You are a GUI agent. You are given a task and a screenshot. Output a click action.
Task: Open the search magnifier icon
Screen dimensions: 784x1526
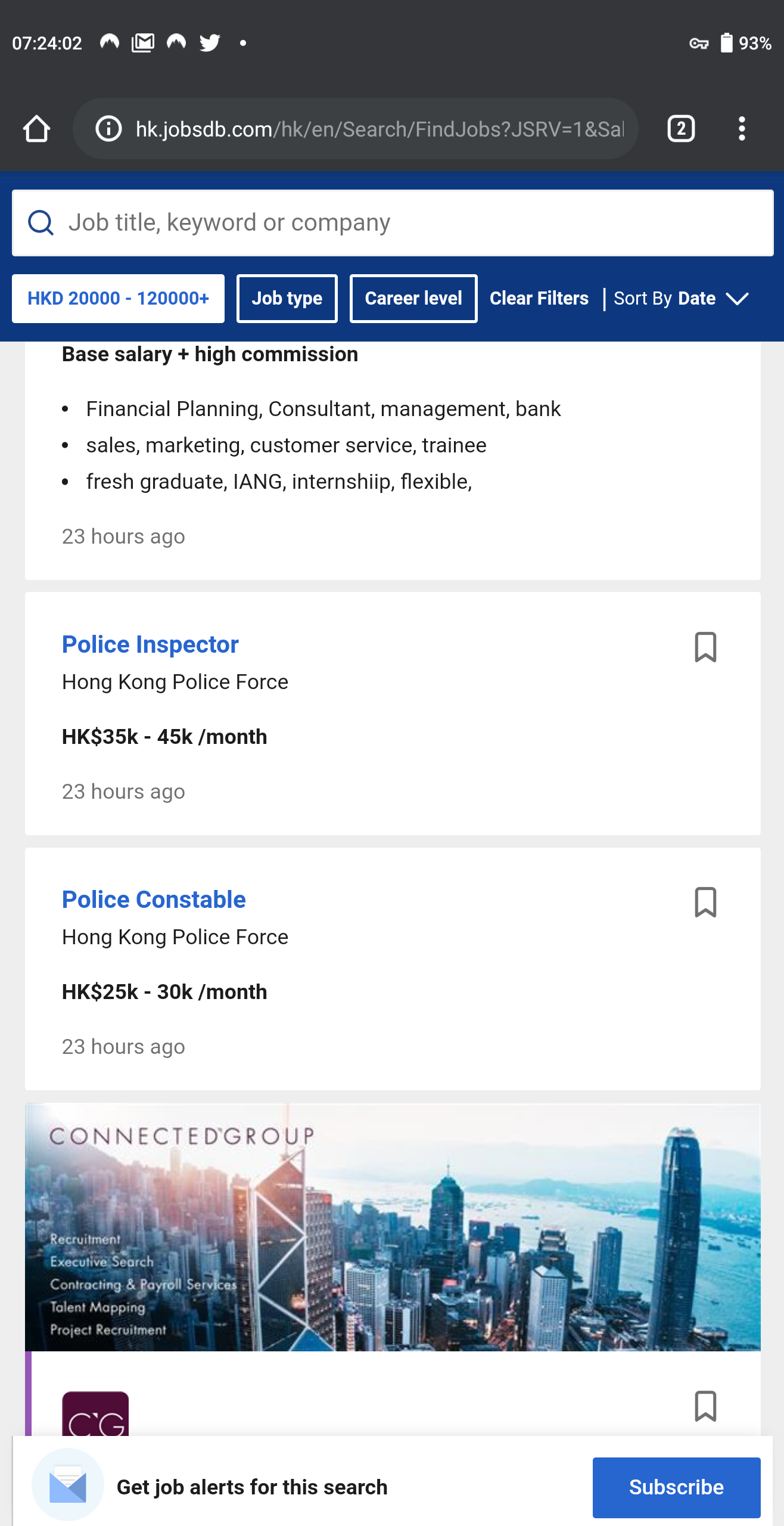tap(40, 222)
